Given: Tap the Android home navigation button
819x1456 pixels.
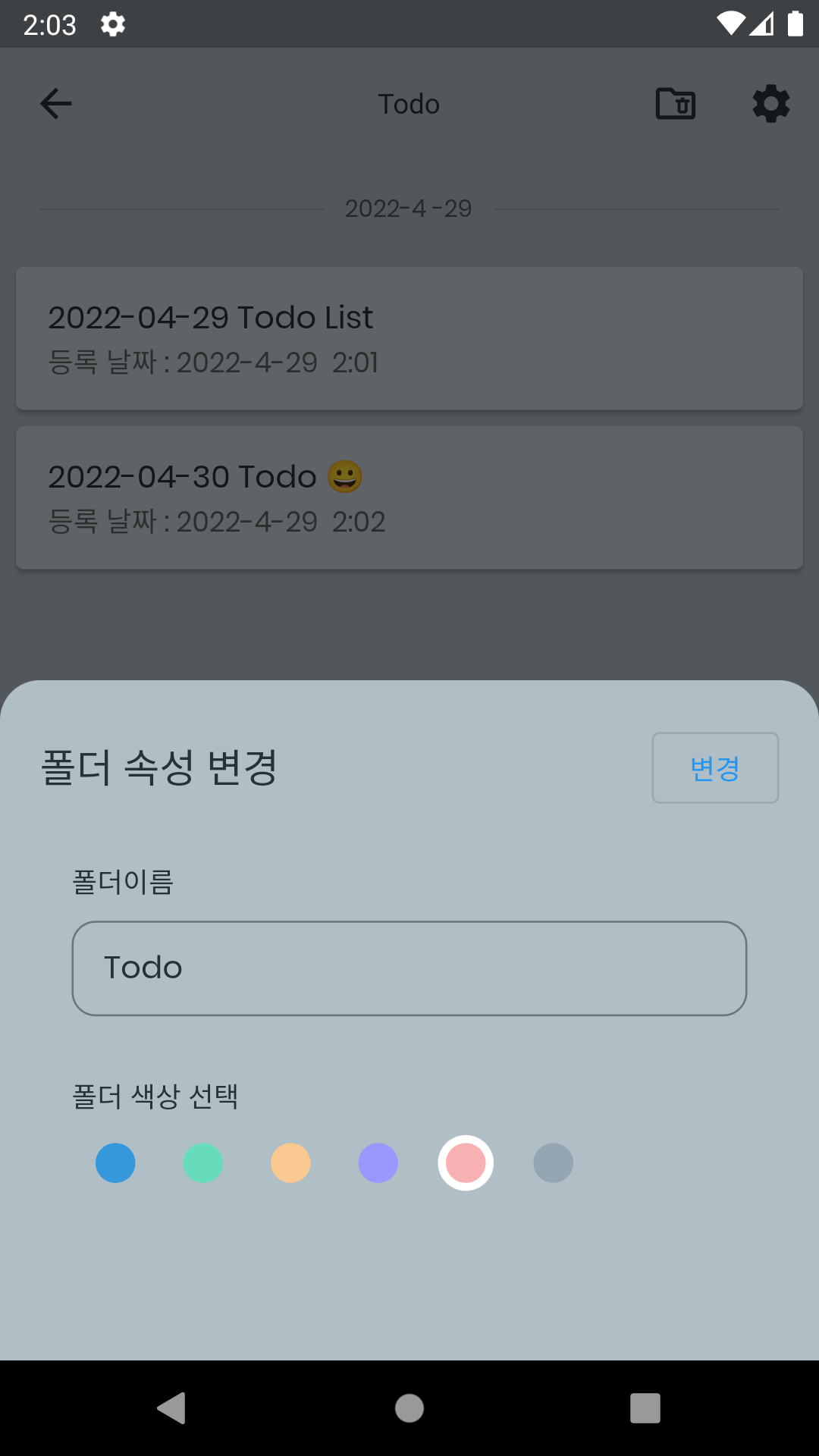Looking at the screenshot, I should click(x=409, y=1408).
